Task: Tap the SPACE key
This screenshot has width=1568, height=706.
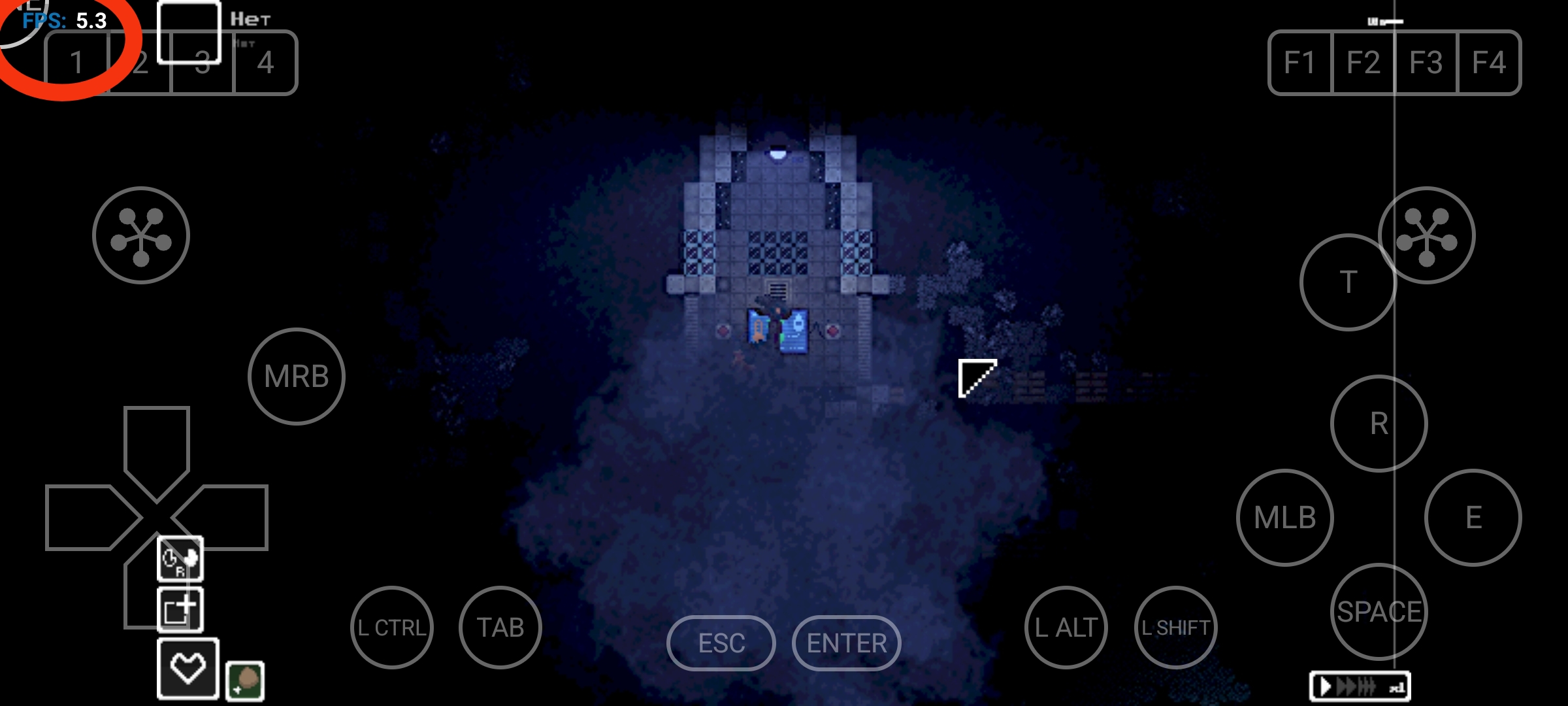Action: point(1379,612)
